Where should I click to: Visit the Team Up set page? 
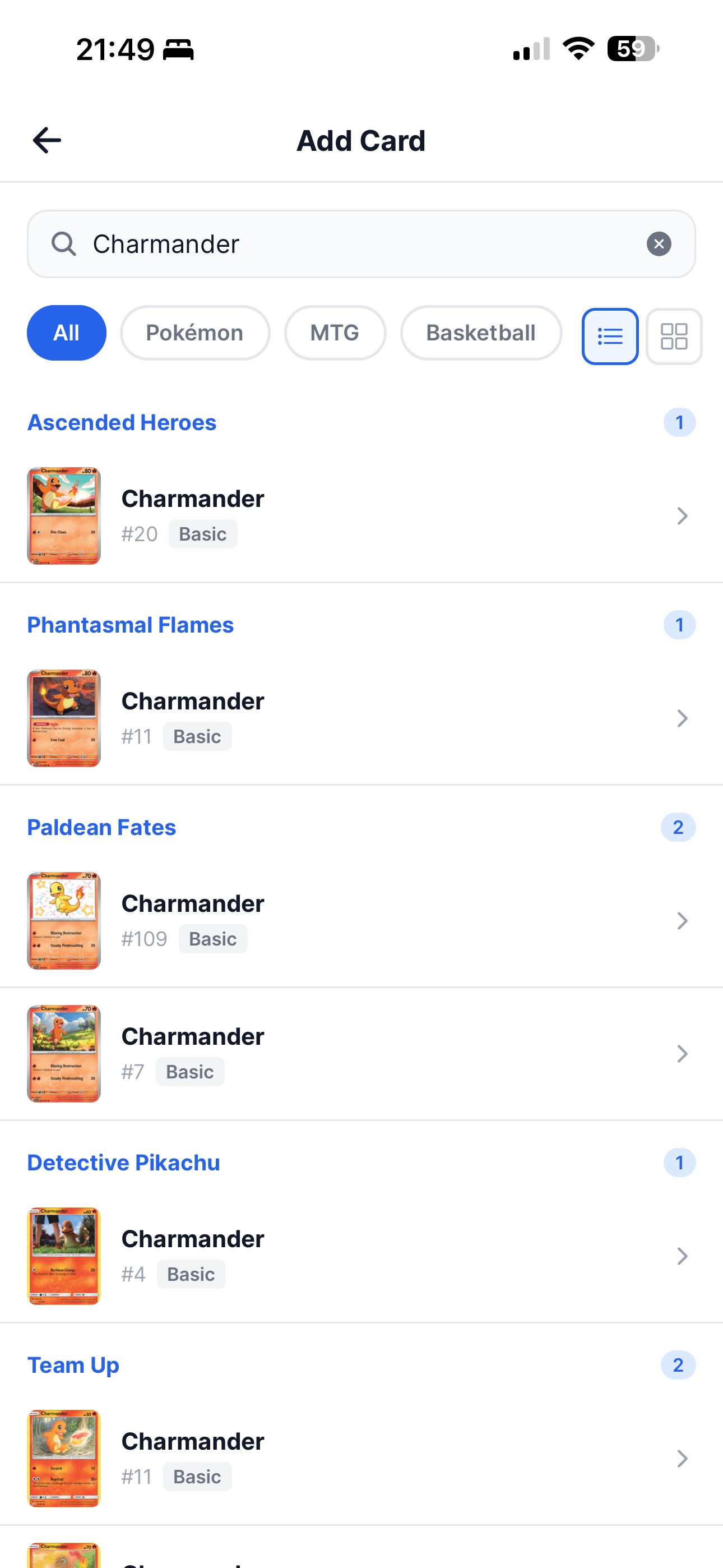(x=73, y=1364)
